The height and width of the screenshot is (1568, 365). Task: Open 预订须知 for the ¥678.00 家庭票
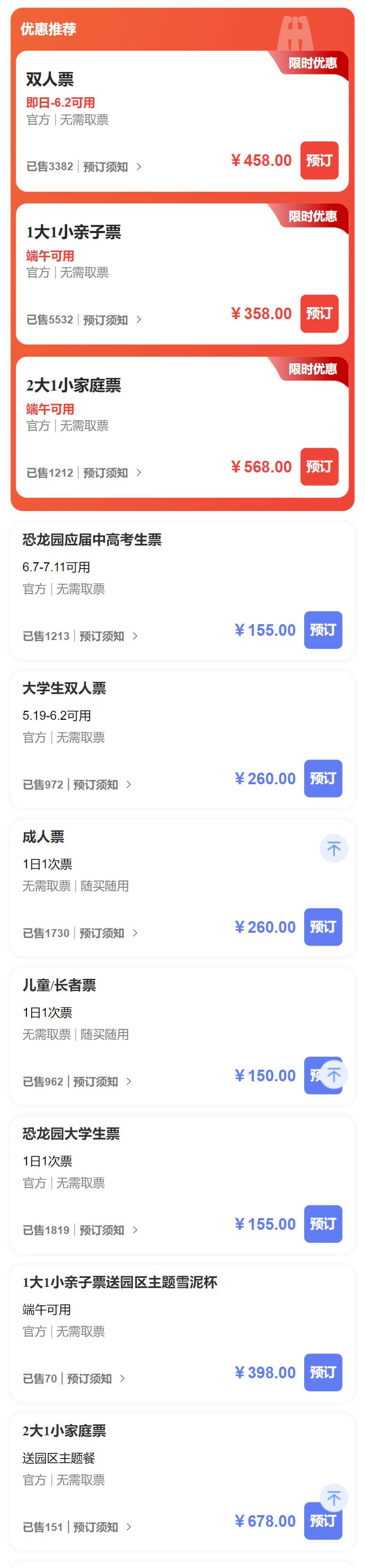click(102, 1527)
